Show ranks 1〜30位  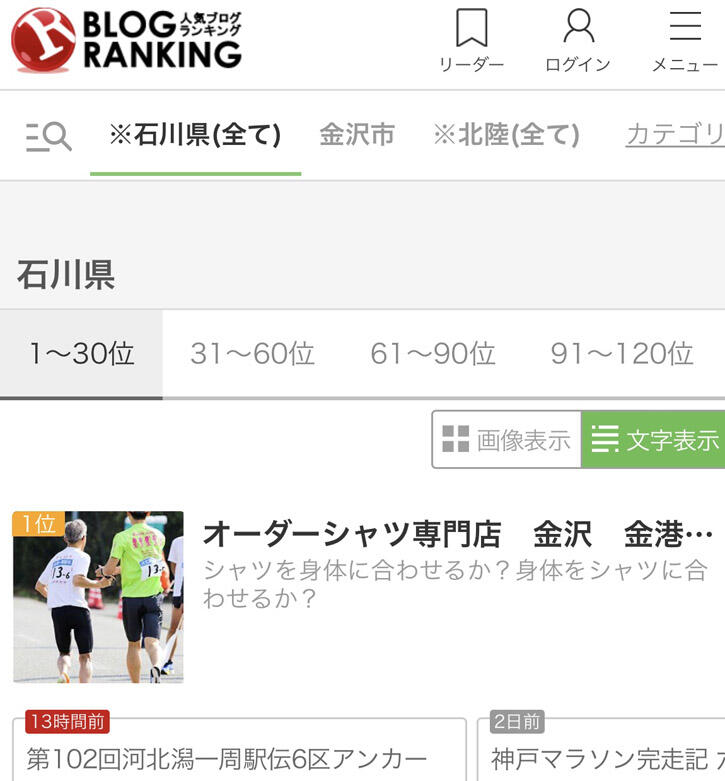81,353
